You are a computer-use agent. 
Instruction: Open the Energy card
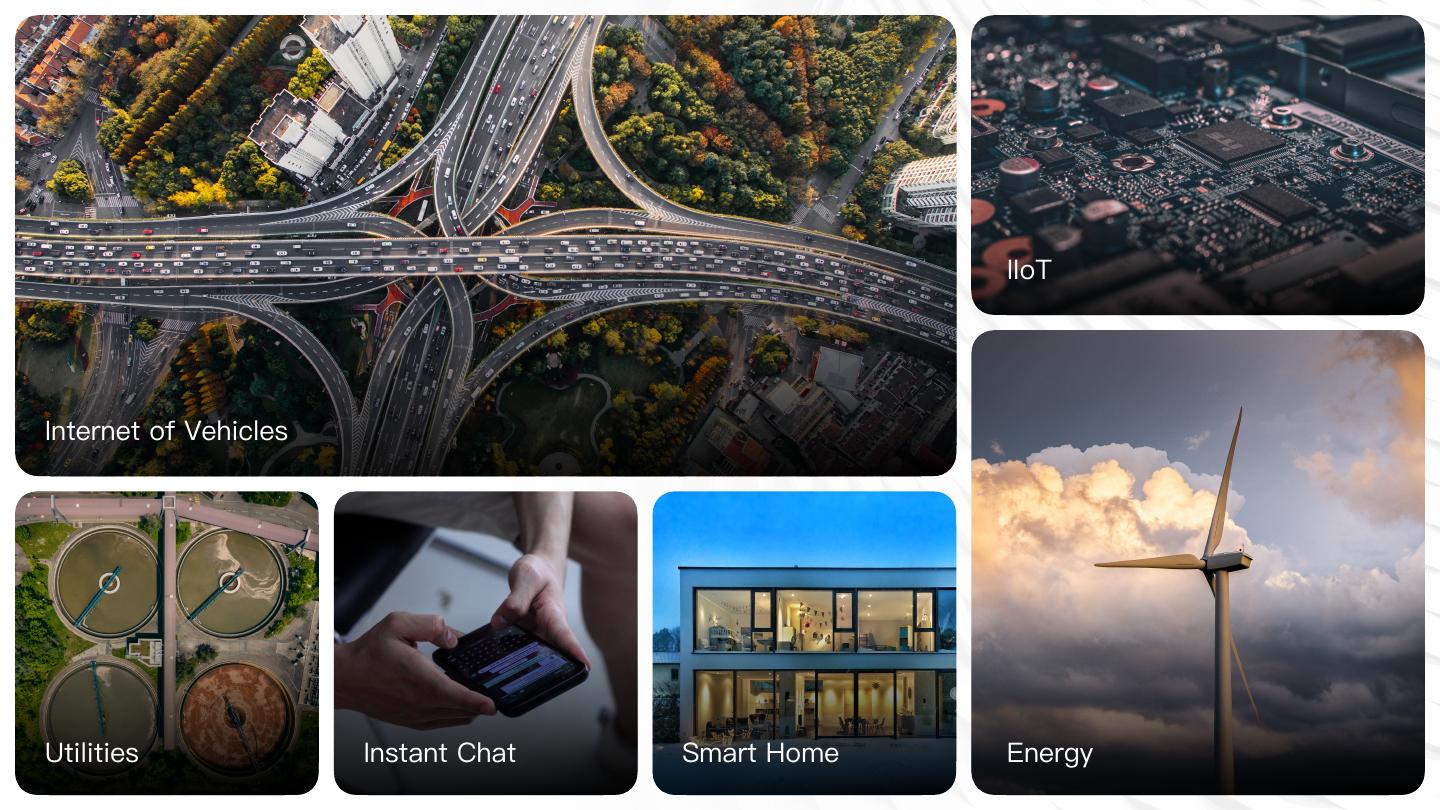1197,562
